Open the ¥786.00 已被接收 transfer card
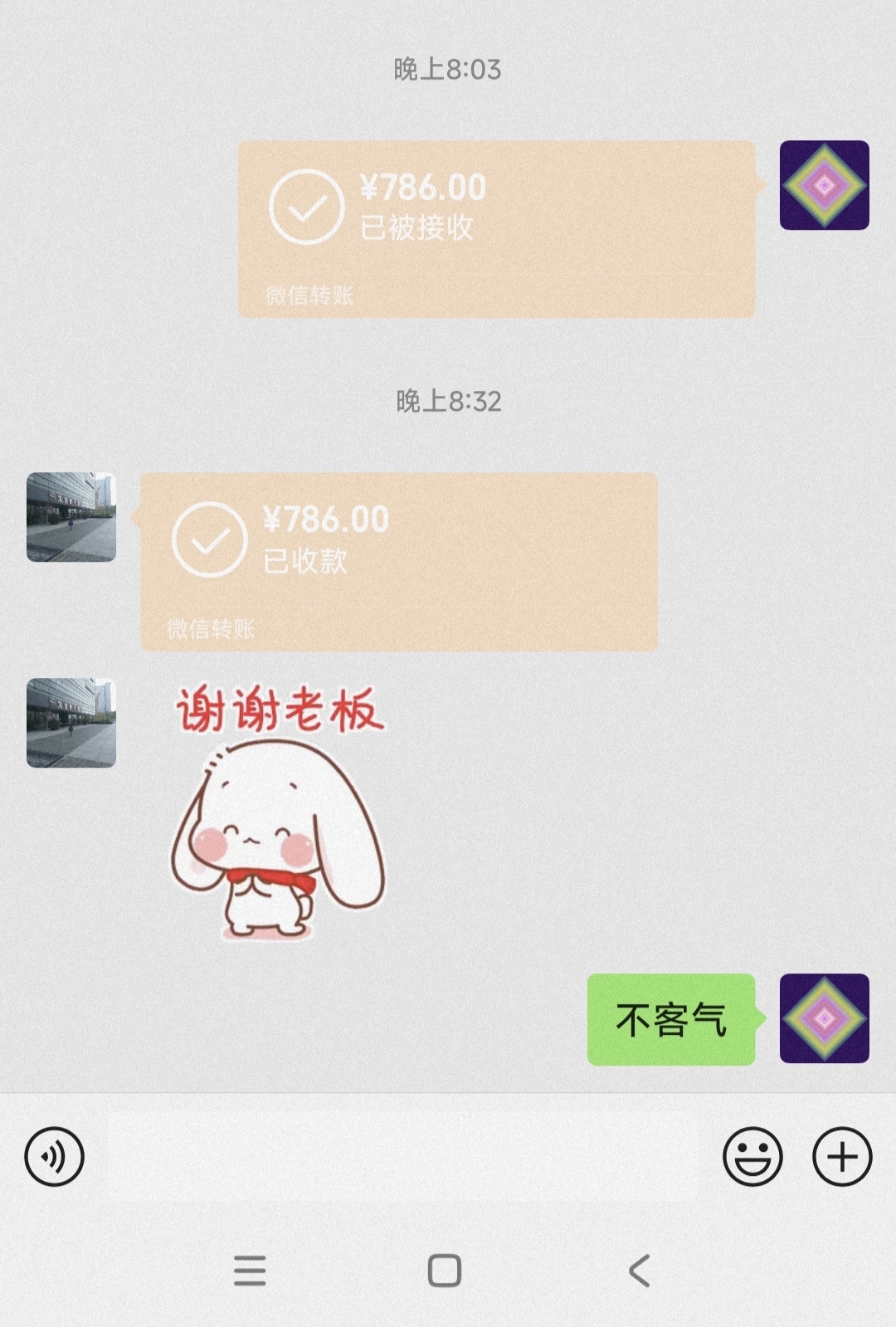Viewport: 896px width, 1327px height. click(496, 229)
